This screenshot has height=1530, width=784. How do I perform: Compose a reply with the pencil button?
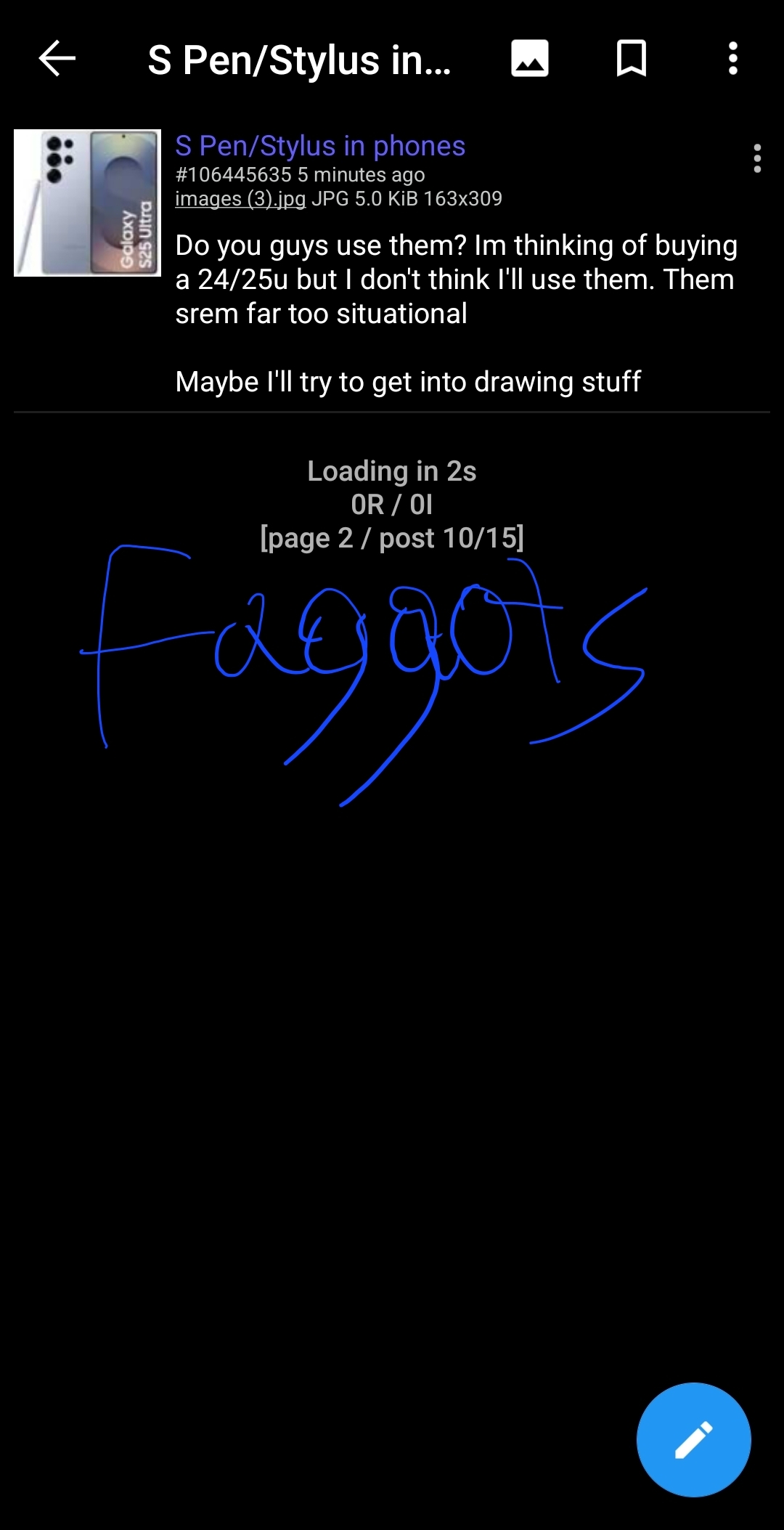coord(693,1440)
